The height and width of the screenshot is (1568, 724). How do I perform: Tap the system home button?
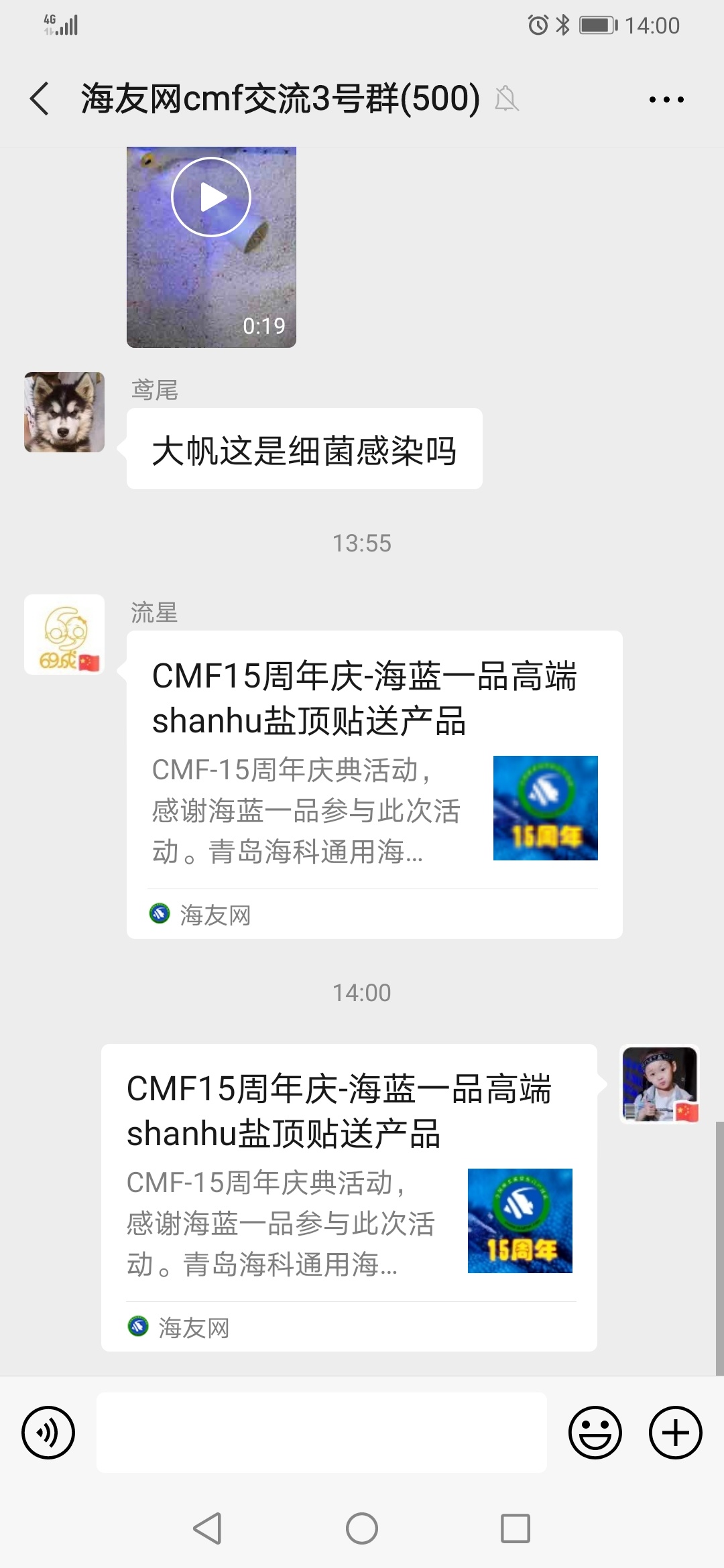362,1528
